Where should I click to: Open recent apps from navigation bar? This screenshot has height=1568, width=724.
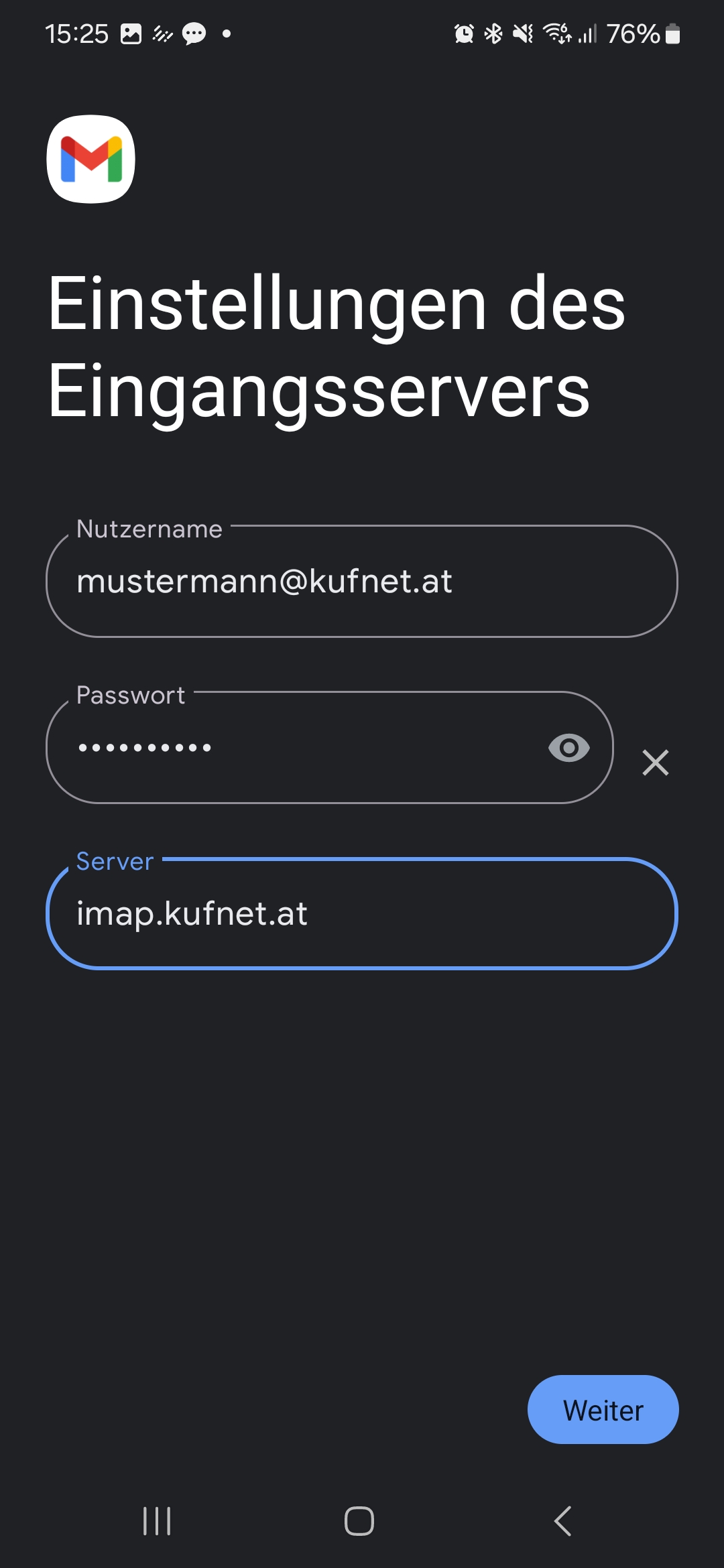tap(157, 1521)
